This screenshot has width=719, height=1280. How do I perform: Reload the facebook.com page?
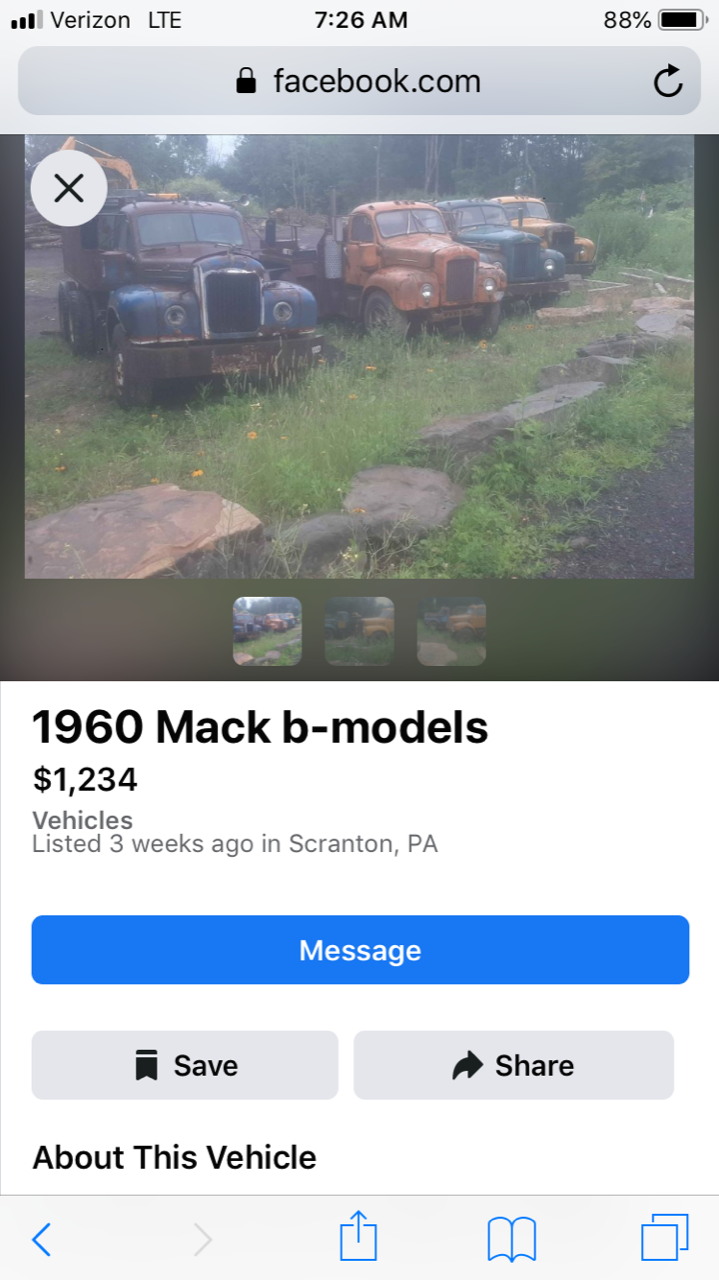point(668,81)
